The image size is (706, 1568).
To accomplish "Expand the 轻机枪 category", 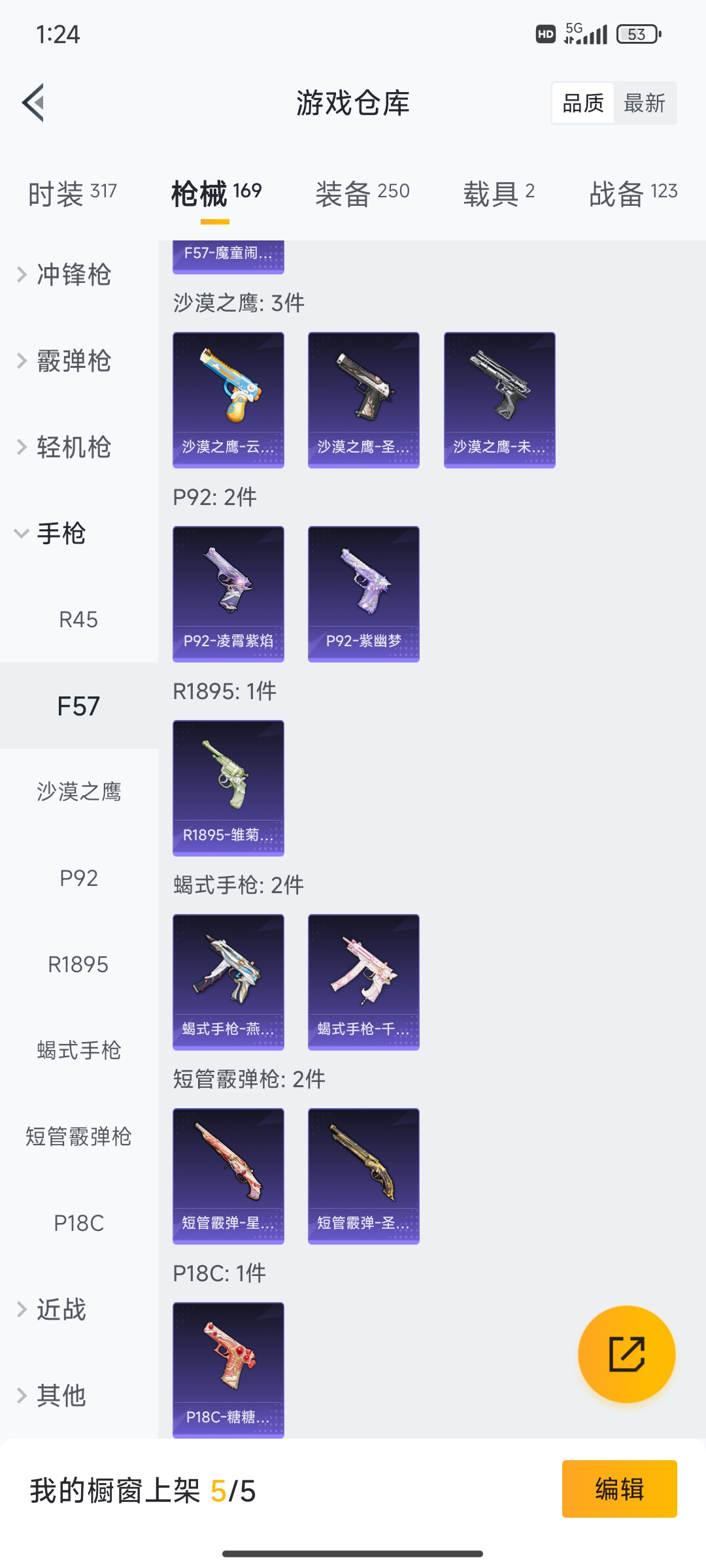I will coord(73,448).
